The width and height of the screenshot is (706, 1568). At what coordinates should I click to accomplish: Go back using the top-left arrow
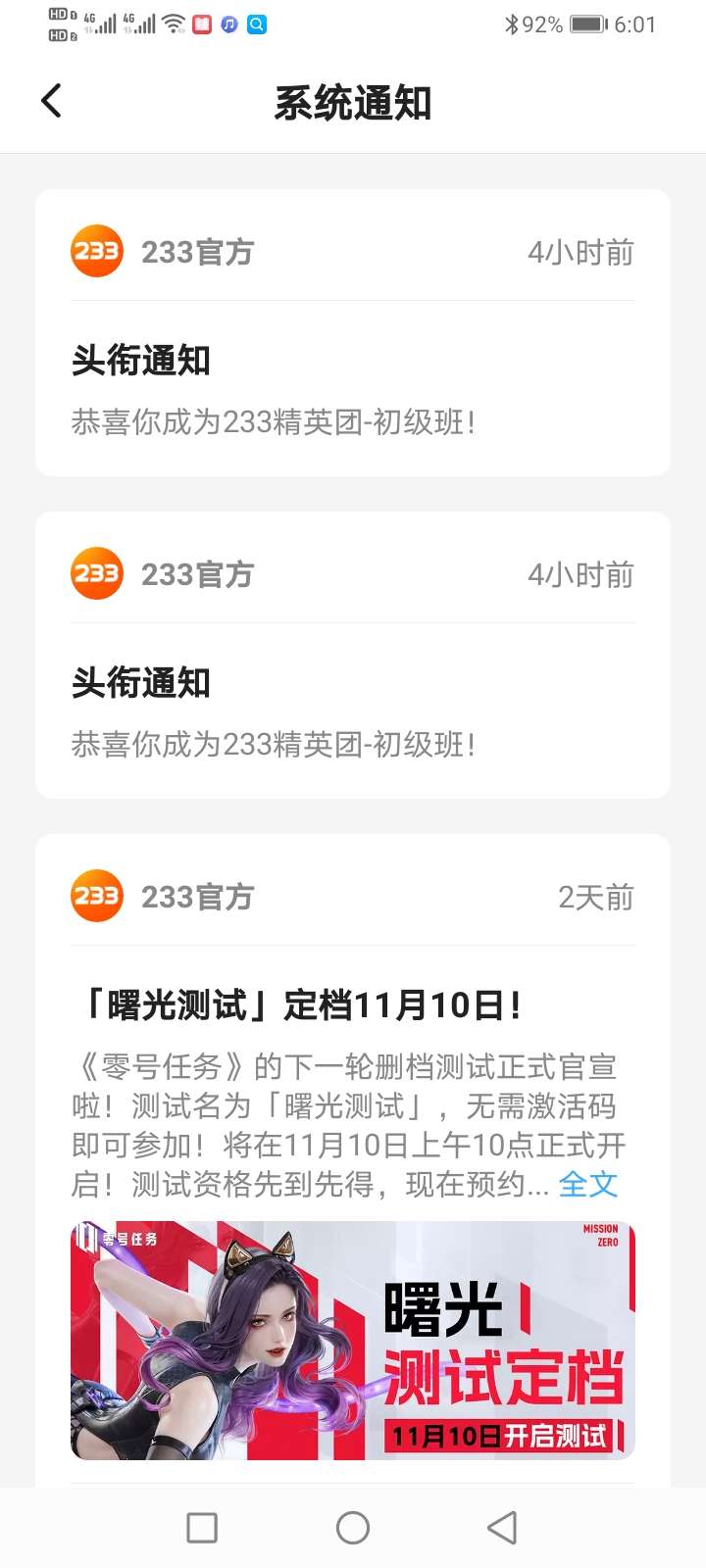pyautogui.click(x=51, y=101)
